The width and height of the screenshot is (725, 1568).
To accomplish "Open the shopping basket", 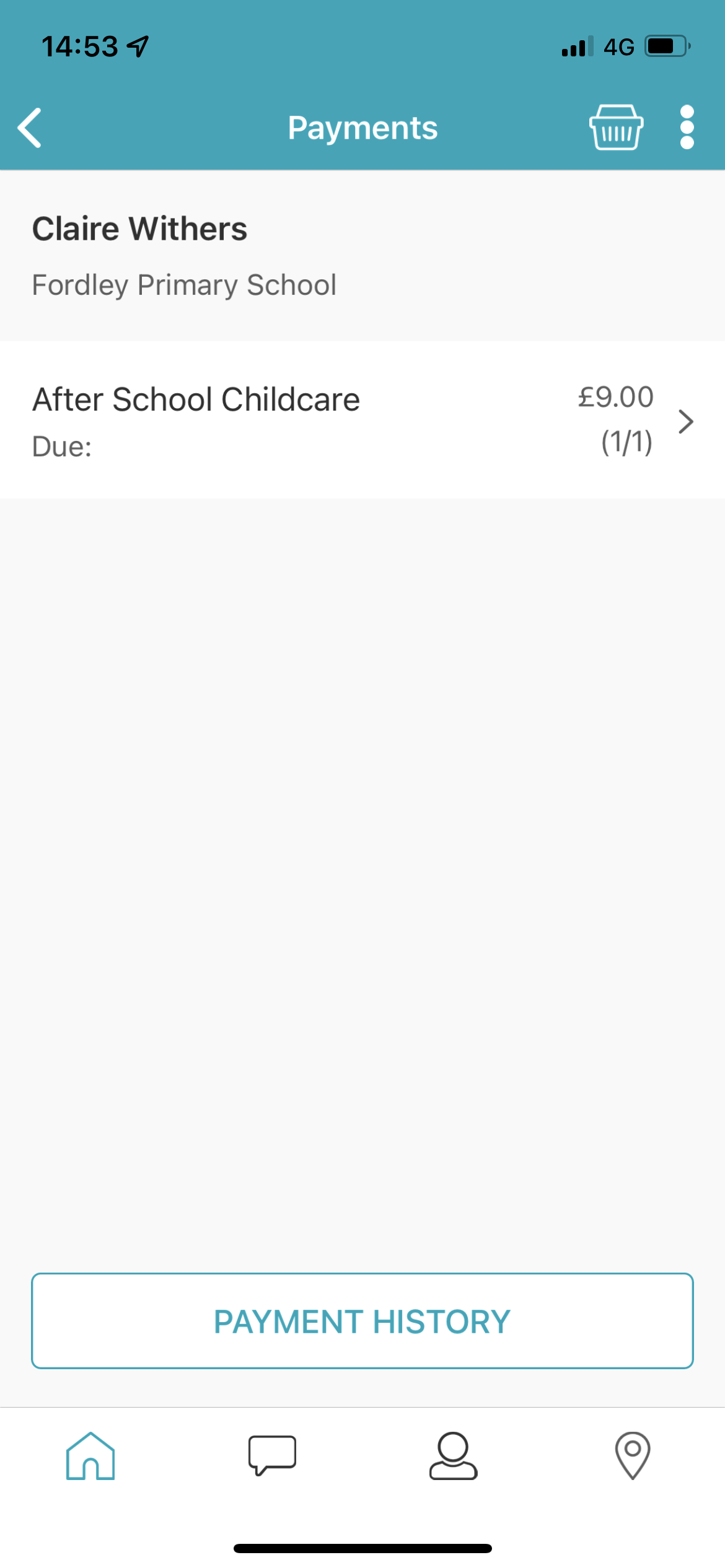I will pos(616,128).
